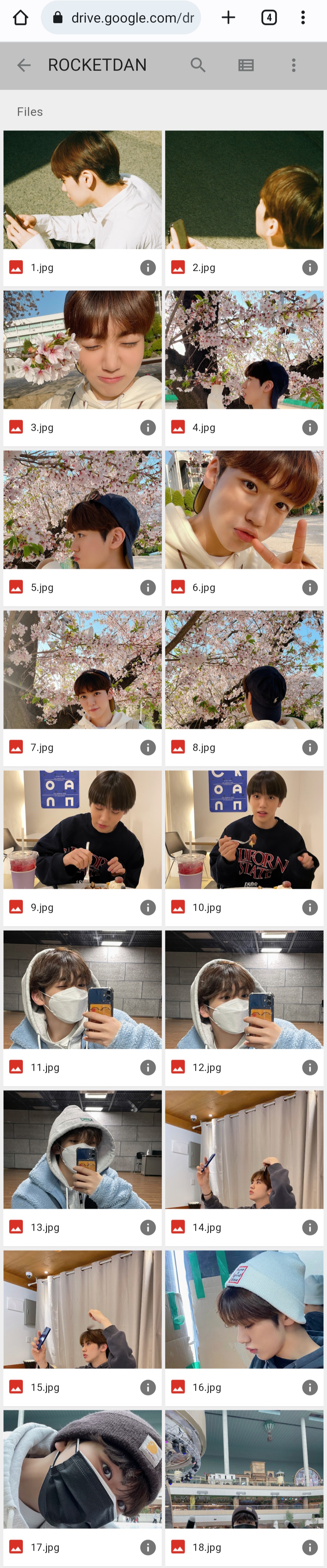Select the 12.jpg thumbnail

(x=244, y=990)
